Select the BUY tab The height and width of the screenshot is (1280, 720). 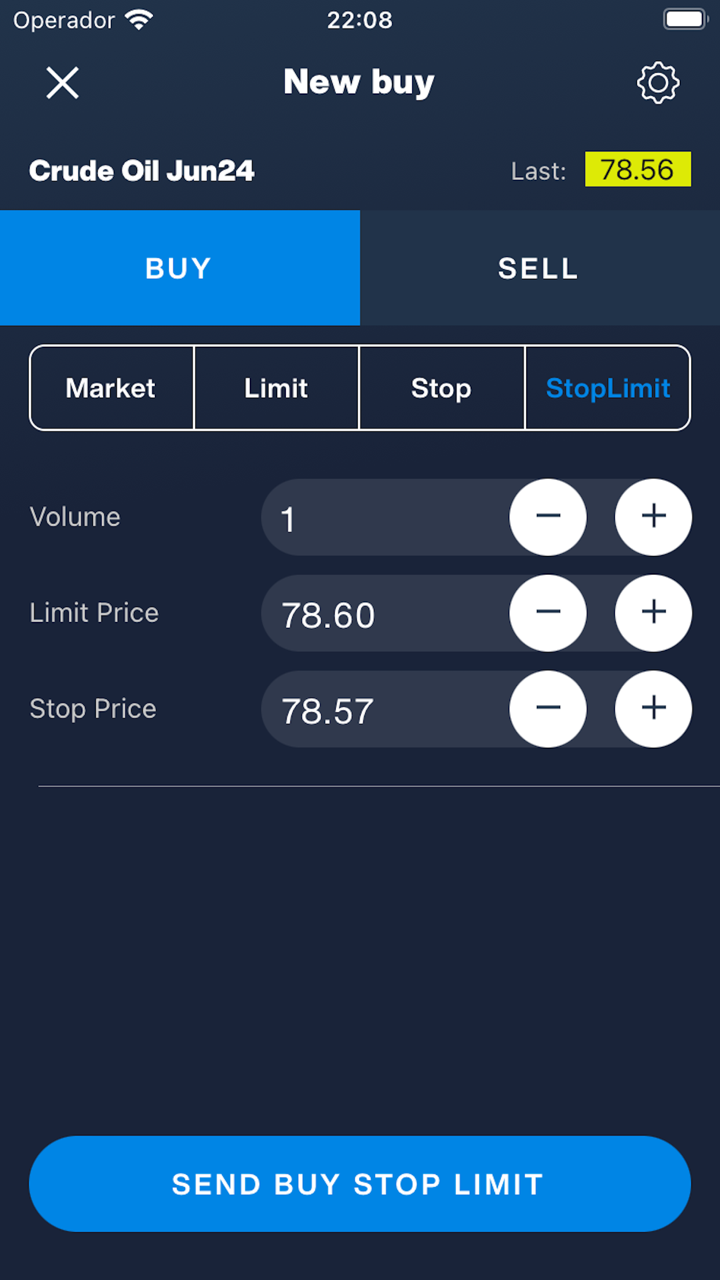179,268
